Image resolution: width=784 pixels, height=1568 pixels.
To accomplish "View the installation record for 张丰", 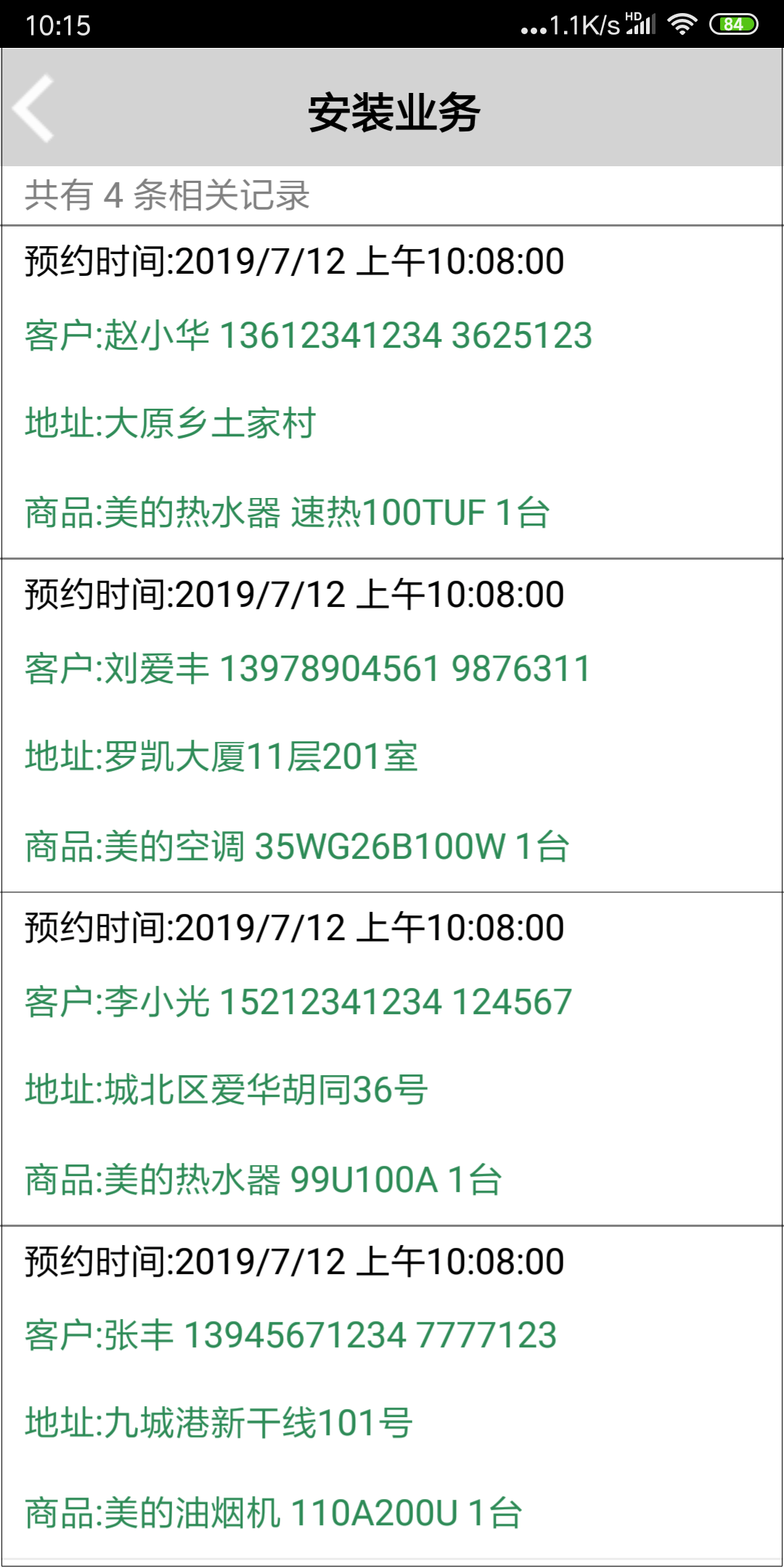I will (x=392, y=1392).
